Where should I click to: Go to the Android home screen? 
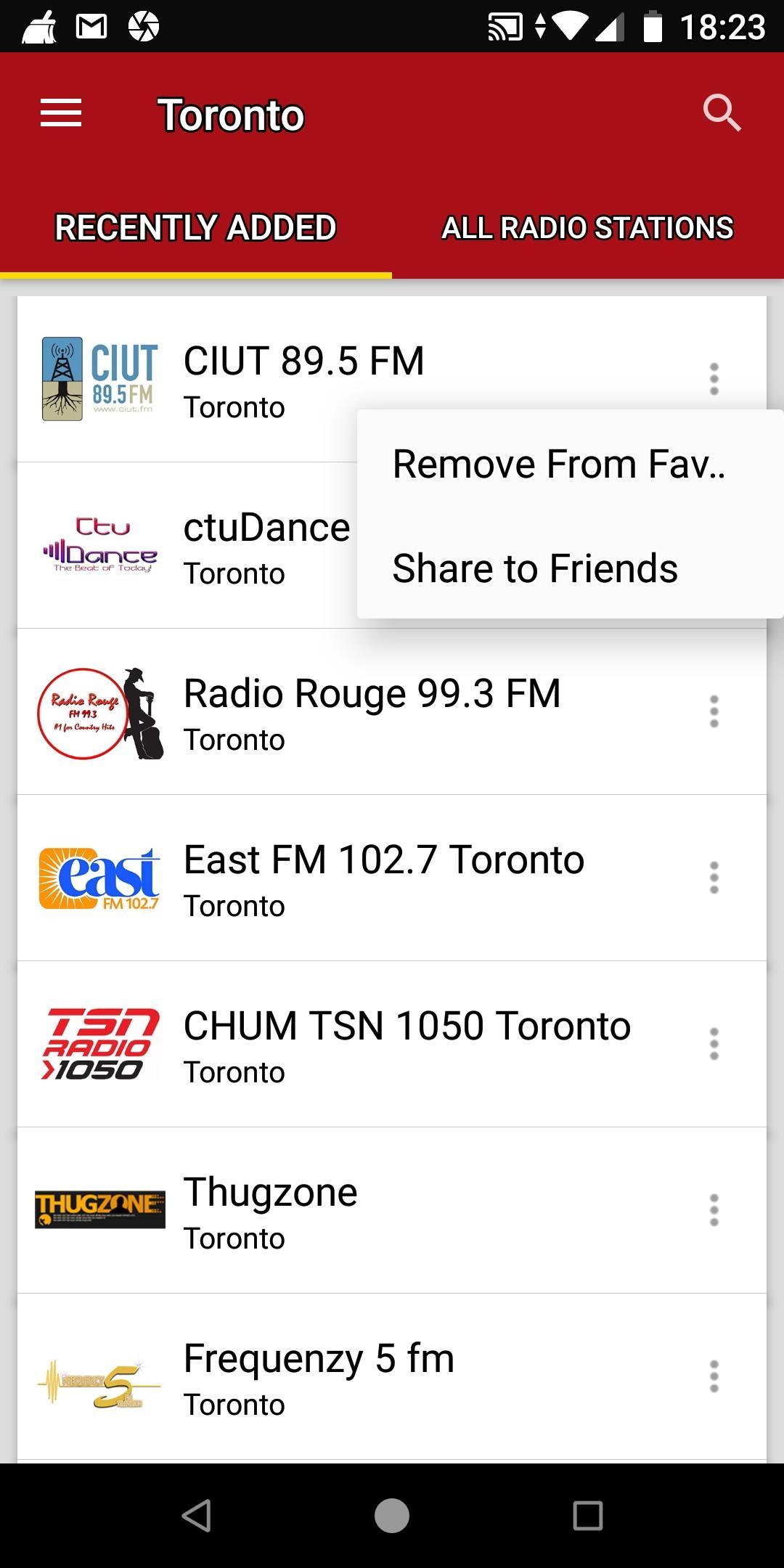pos(392,1516)
